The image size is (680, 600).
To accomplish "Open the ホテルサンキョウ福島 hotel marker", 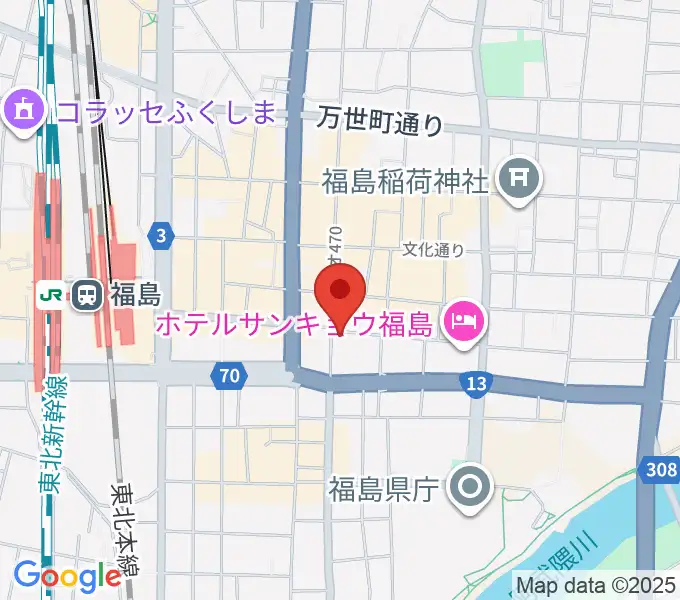I will [x=464, y=324].
